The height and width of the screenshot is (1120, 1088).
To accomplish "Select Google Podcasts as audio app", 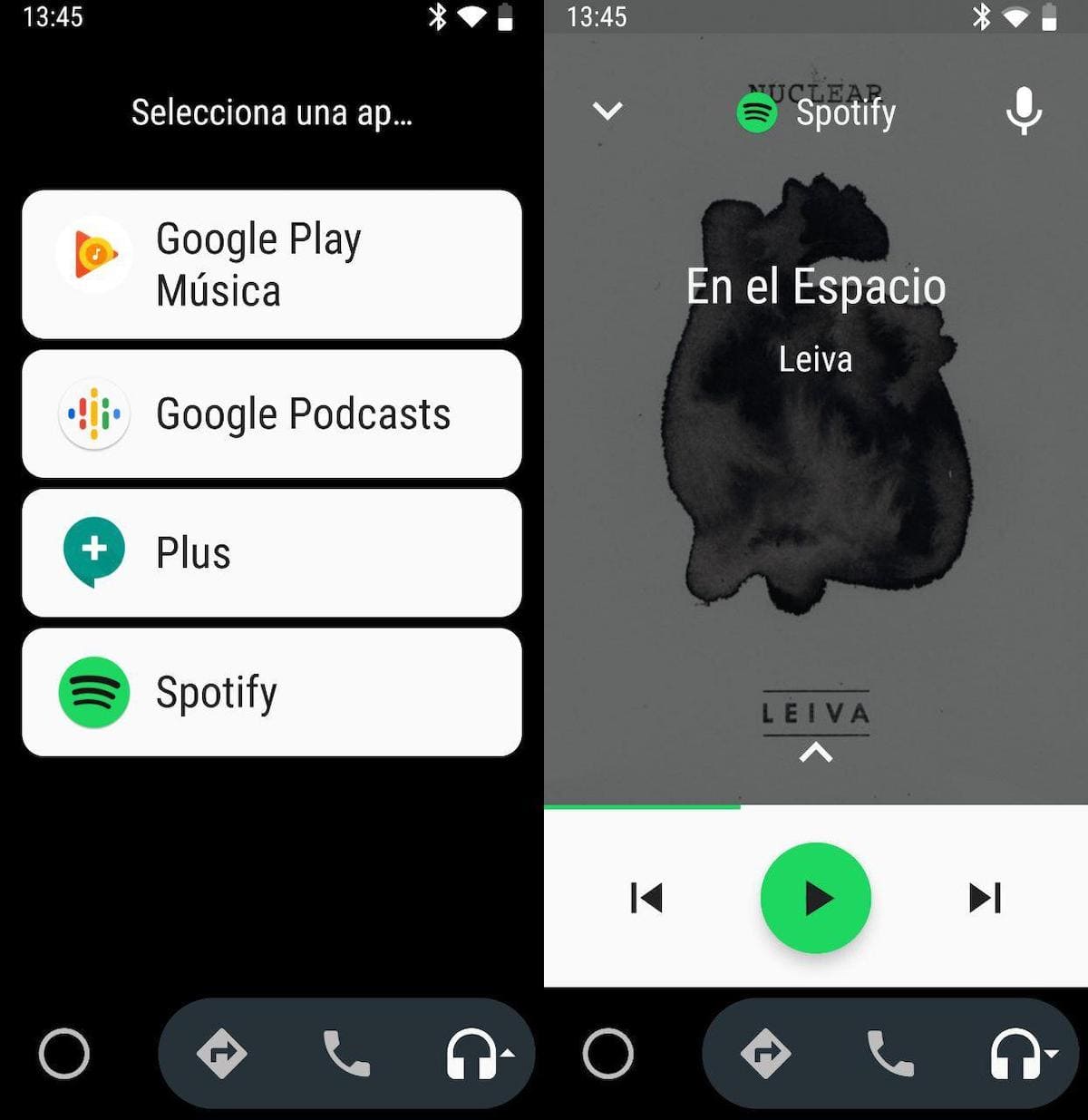I will pos(271,414).
